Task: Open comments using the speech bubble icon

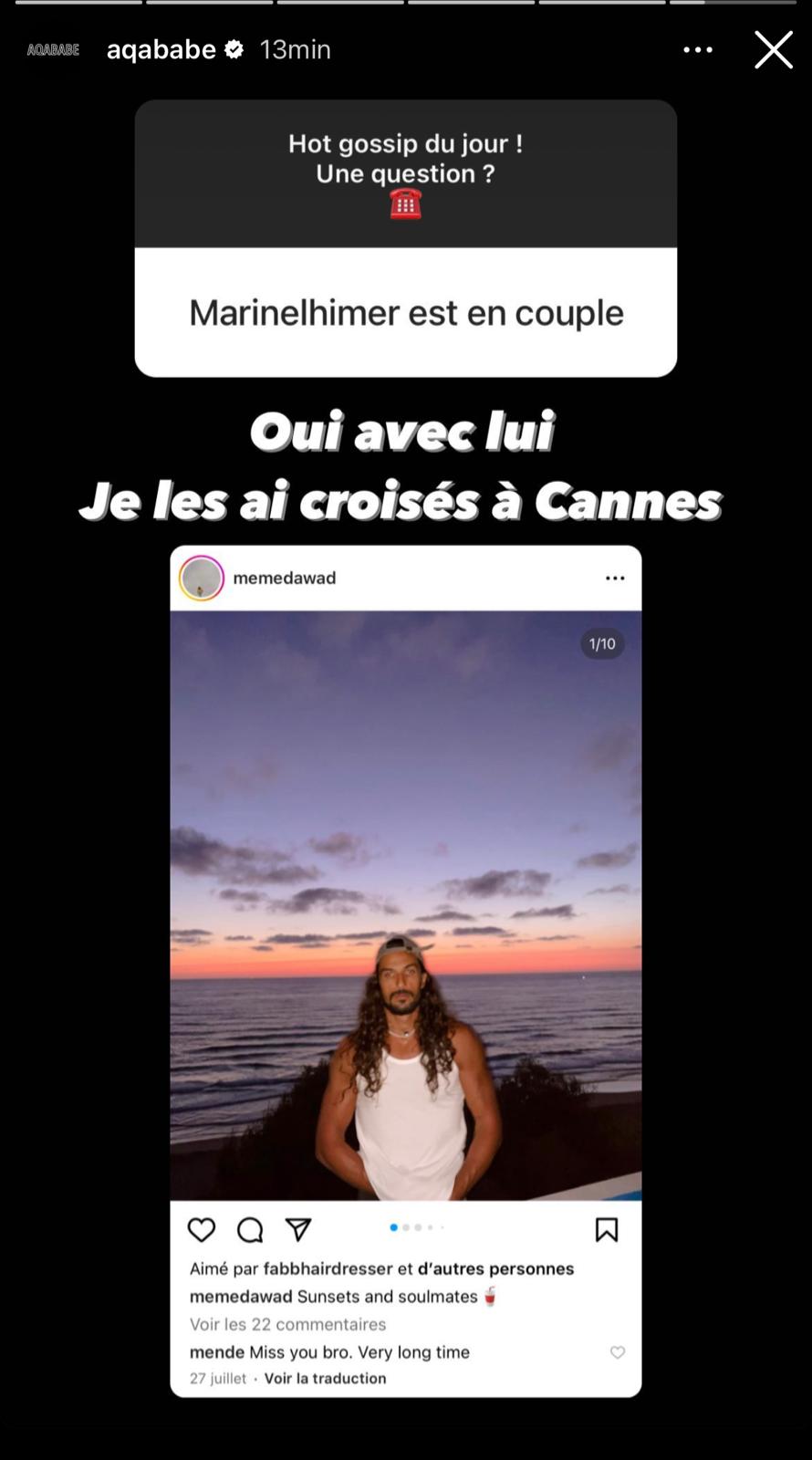Action: [248, 1230]
